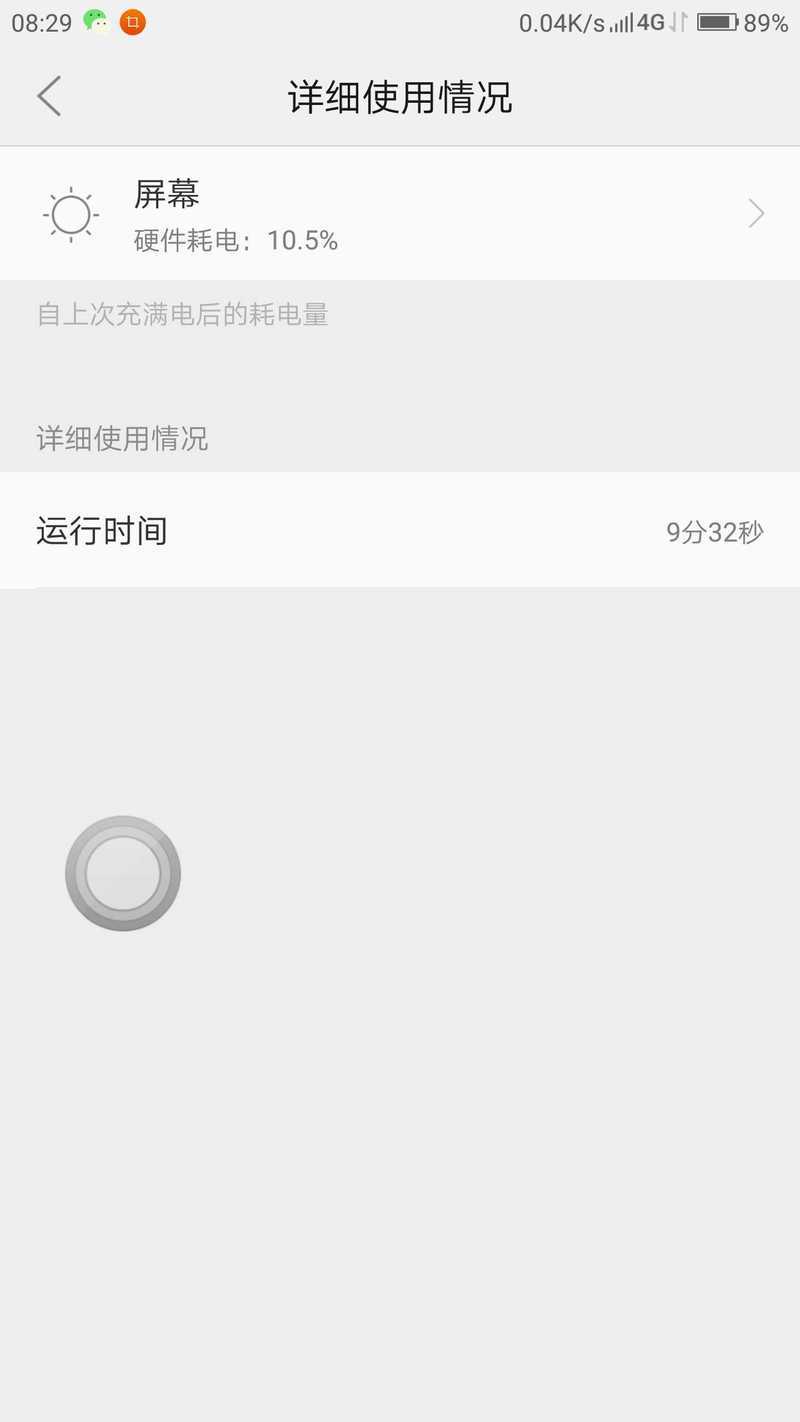800x1422 pixels.
Task: Tap the floating assistive touch button
Action: click(x=123, y=873)
